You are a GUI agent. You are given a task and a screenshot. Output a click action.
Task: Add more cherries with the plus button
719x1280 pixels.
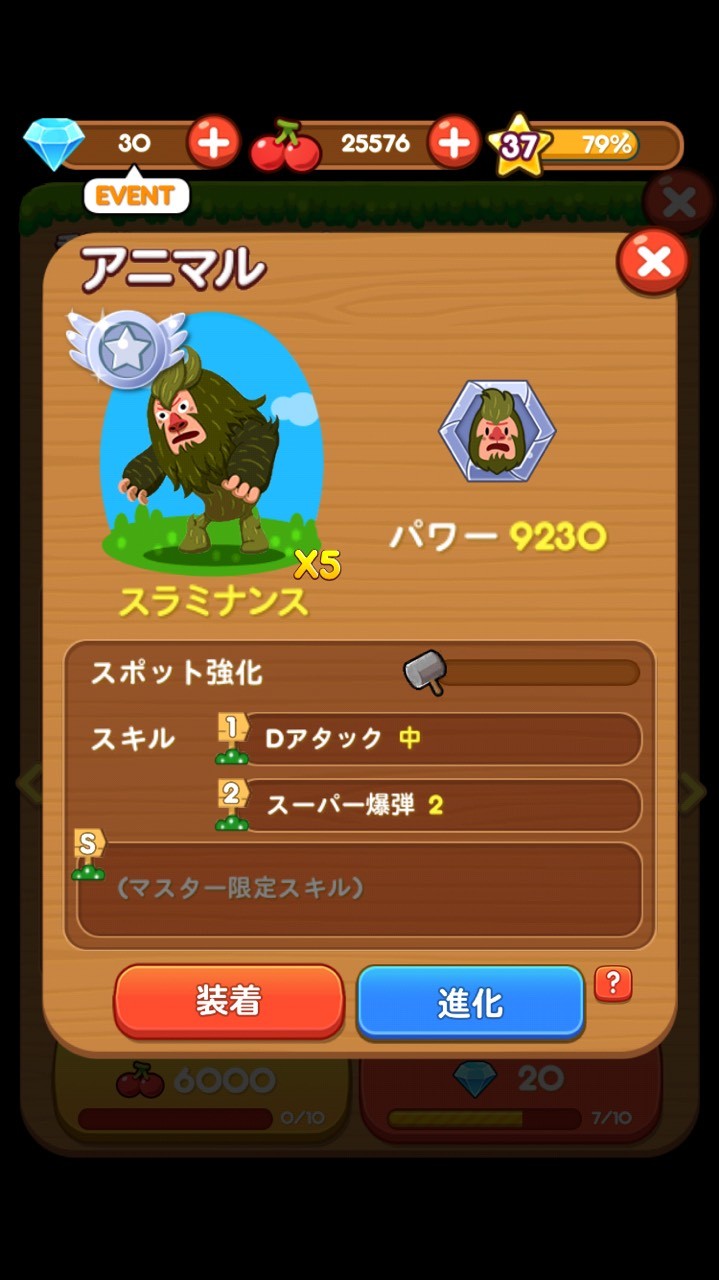click(x=453, y=143)
